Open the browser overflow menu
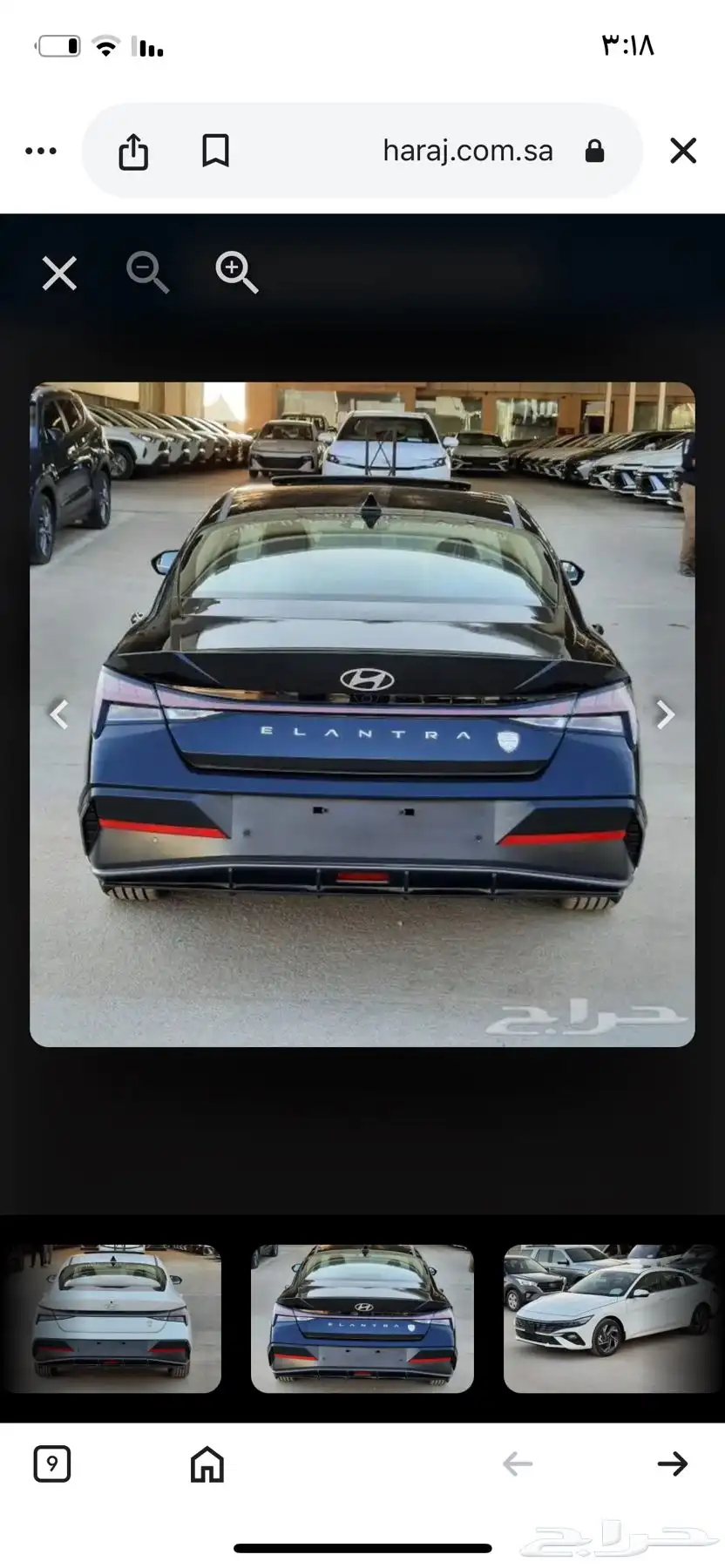Viewport: 725px width, 1568px height. (x=41, y=151)
